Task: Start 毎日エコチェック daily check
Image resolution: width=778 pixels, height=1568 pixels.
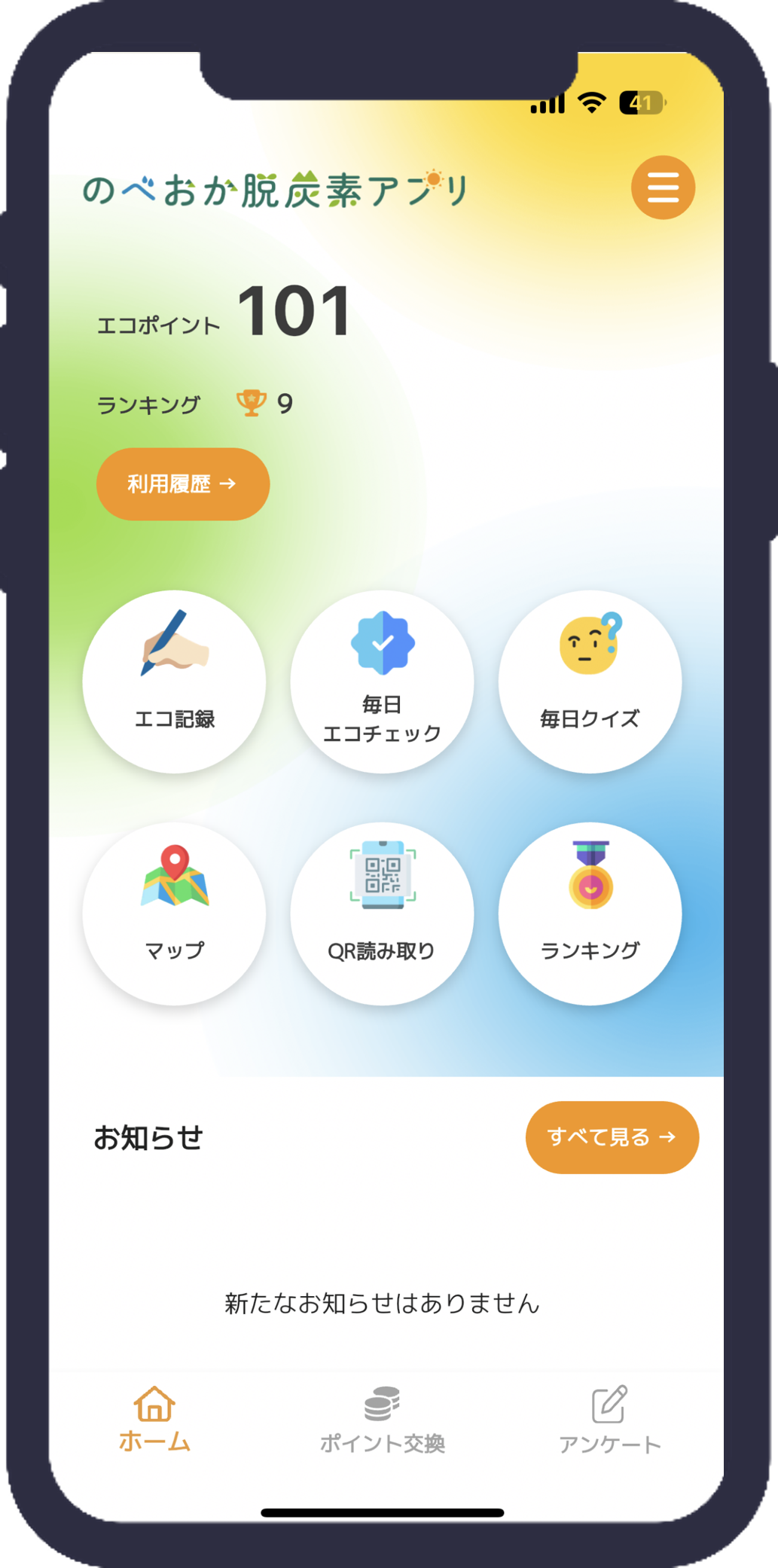Action: (382, 682)
